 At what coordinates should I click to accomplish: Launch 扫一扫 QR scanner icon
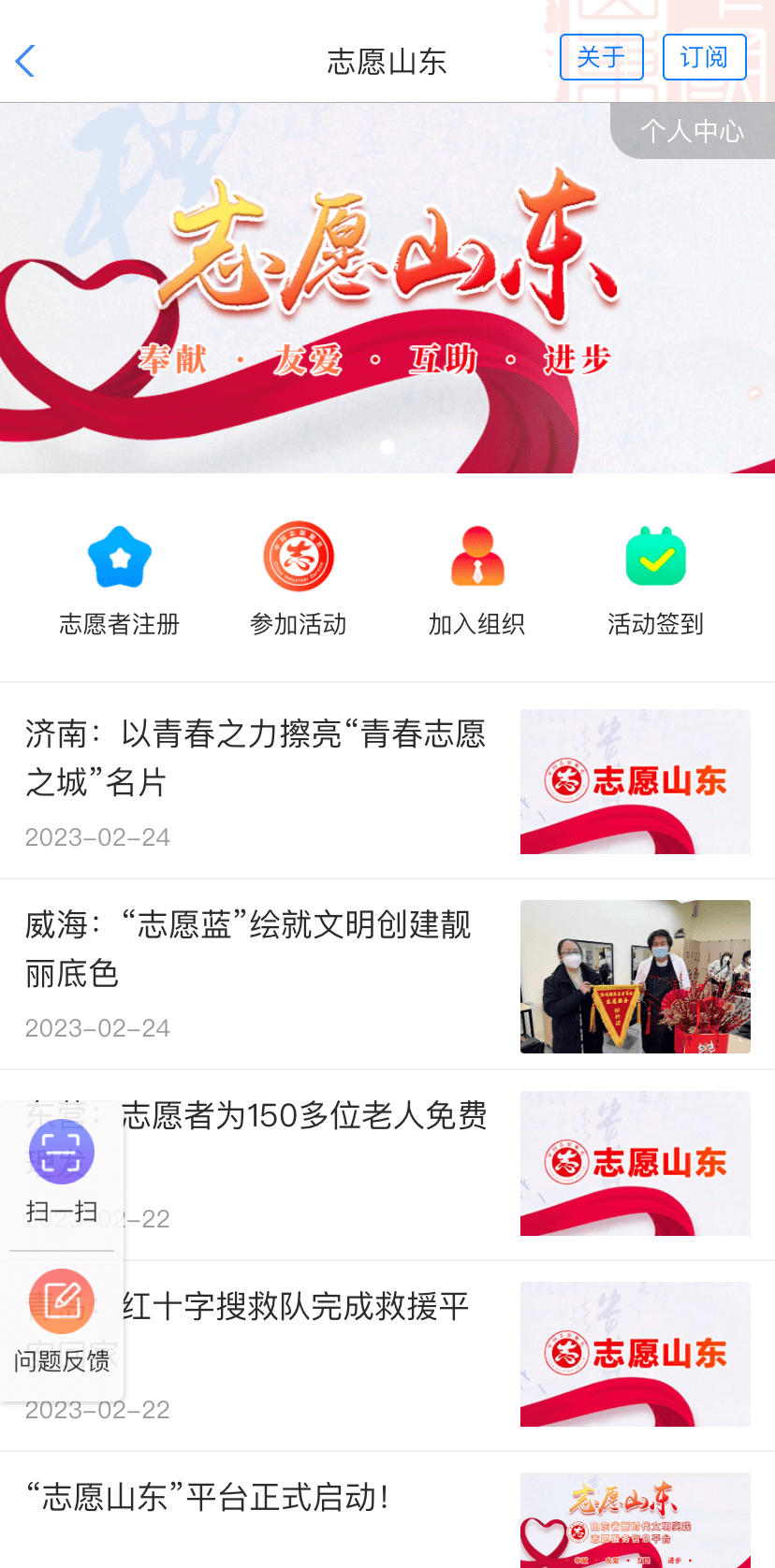pos(60,1152)
